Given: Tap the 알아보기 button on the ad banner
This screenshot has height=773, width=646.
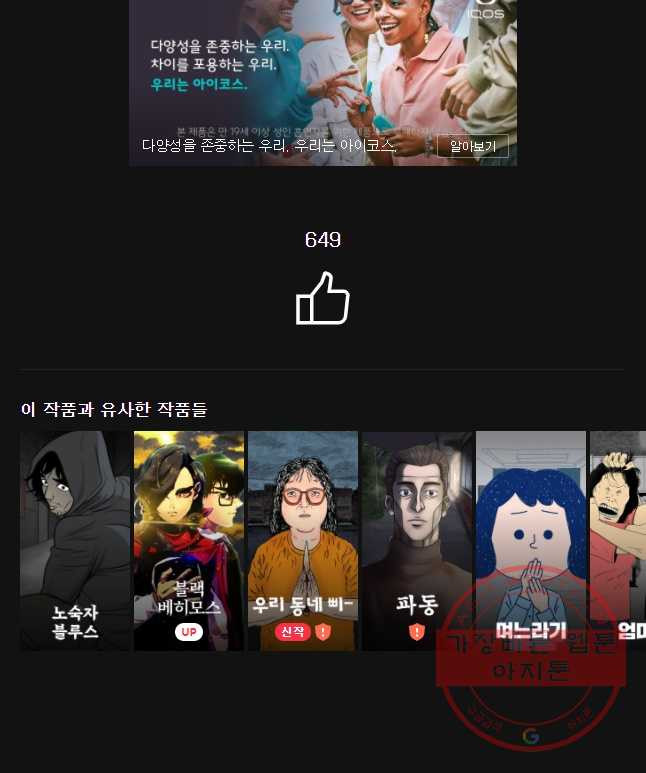Looking at the screenshot, I should pos(472,146).
